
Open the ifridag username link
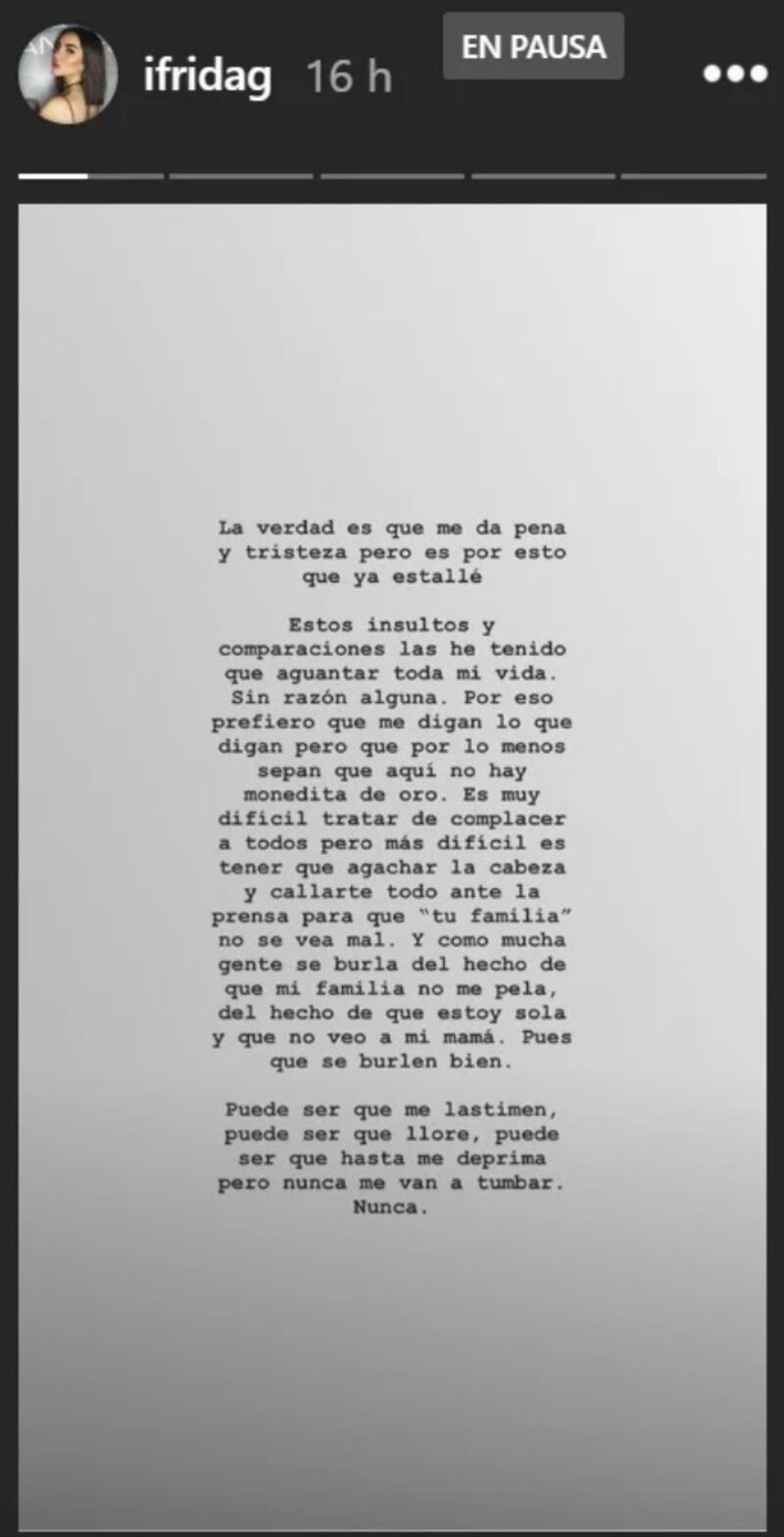[207, 75]
